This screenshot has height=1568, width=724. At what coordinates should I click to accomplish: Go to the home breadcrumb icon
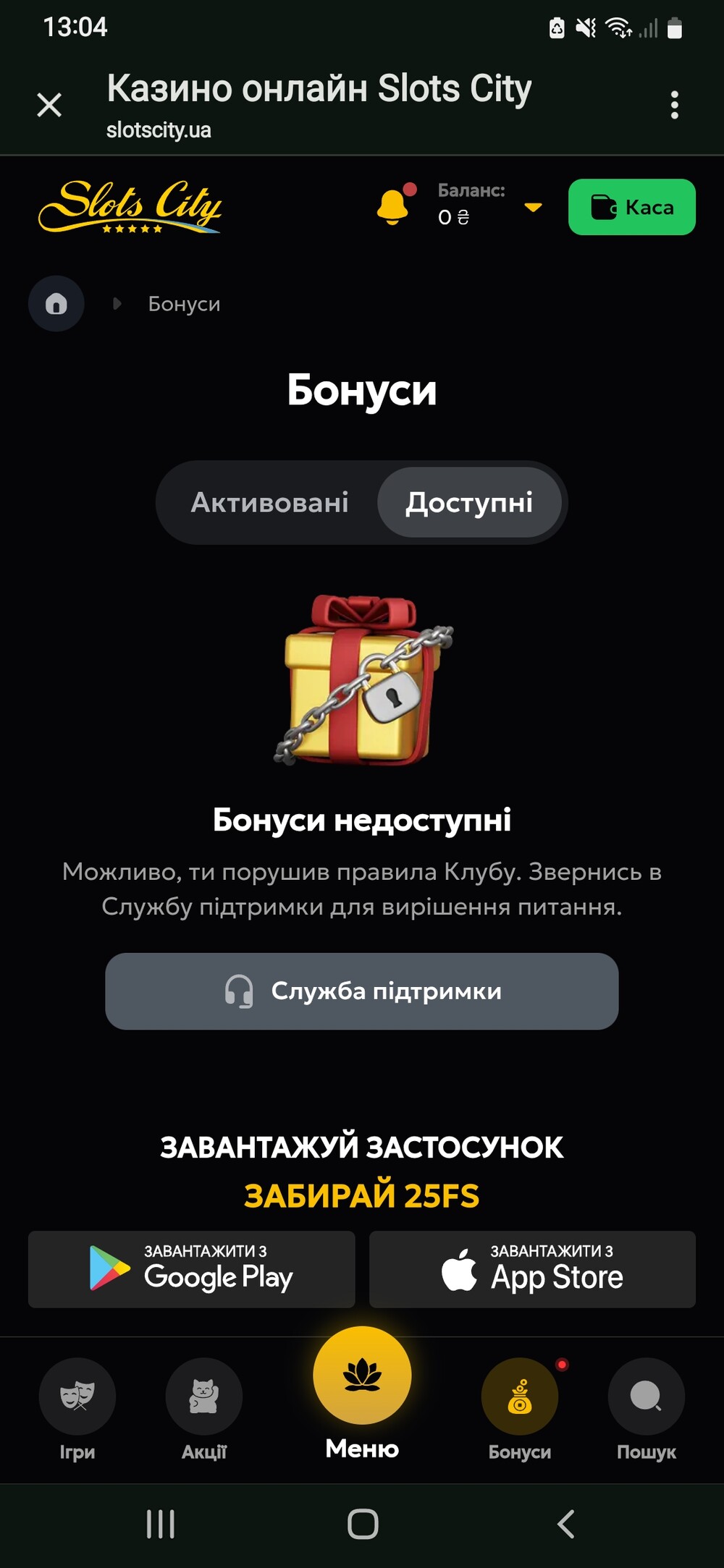[56, 304]
